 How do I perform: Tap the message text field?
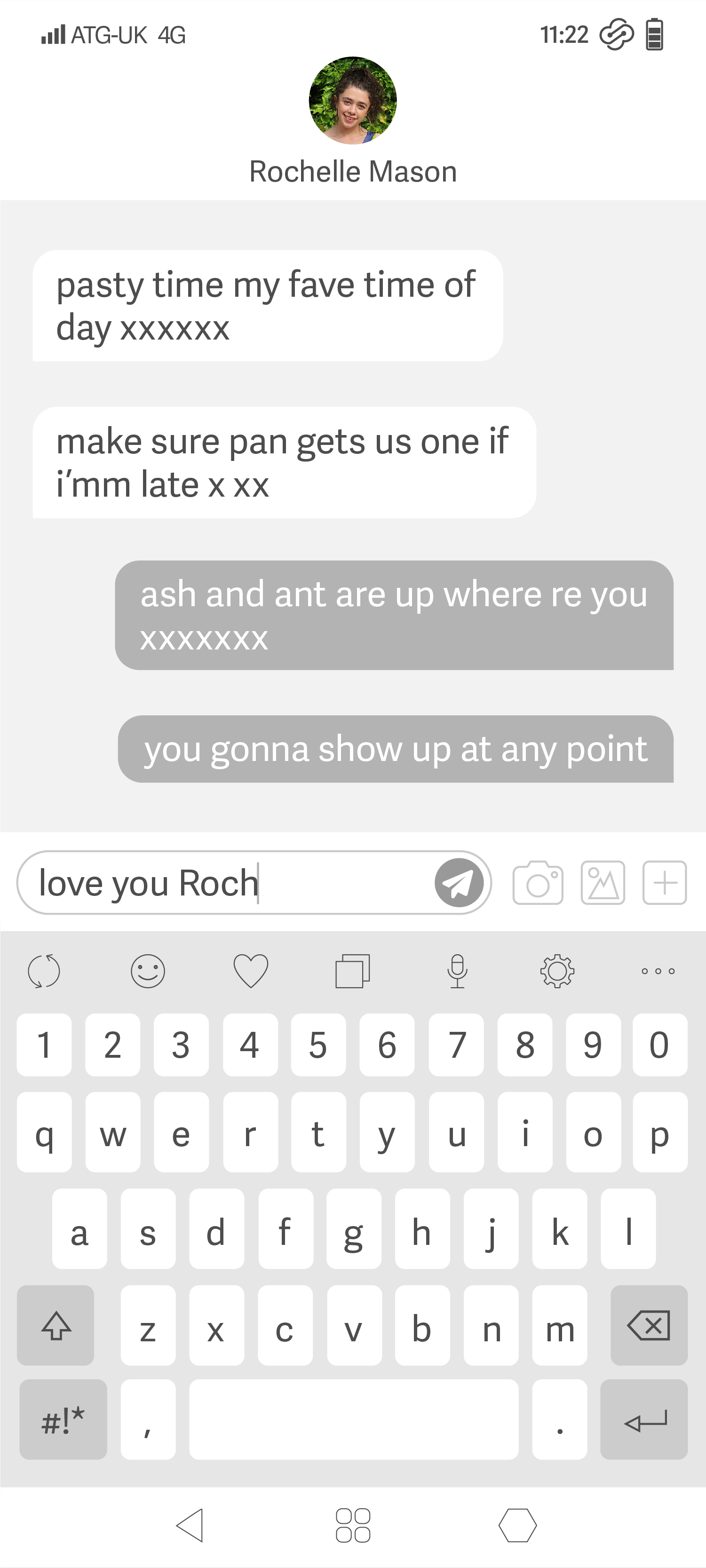[x=231, y=883]
